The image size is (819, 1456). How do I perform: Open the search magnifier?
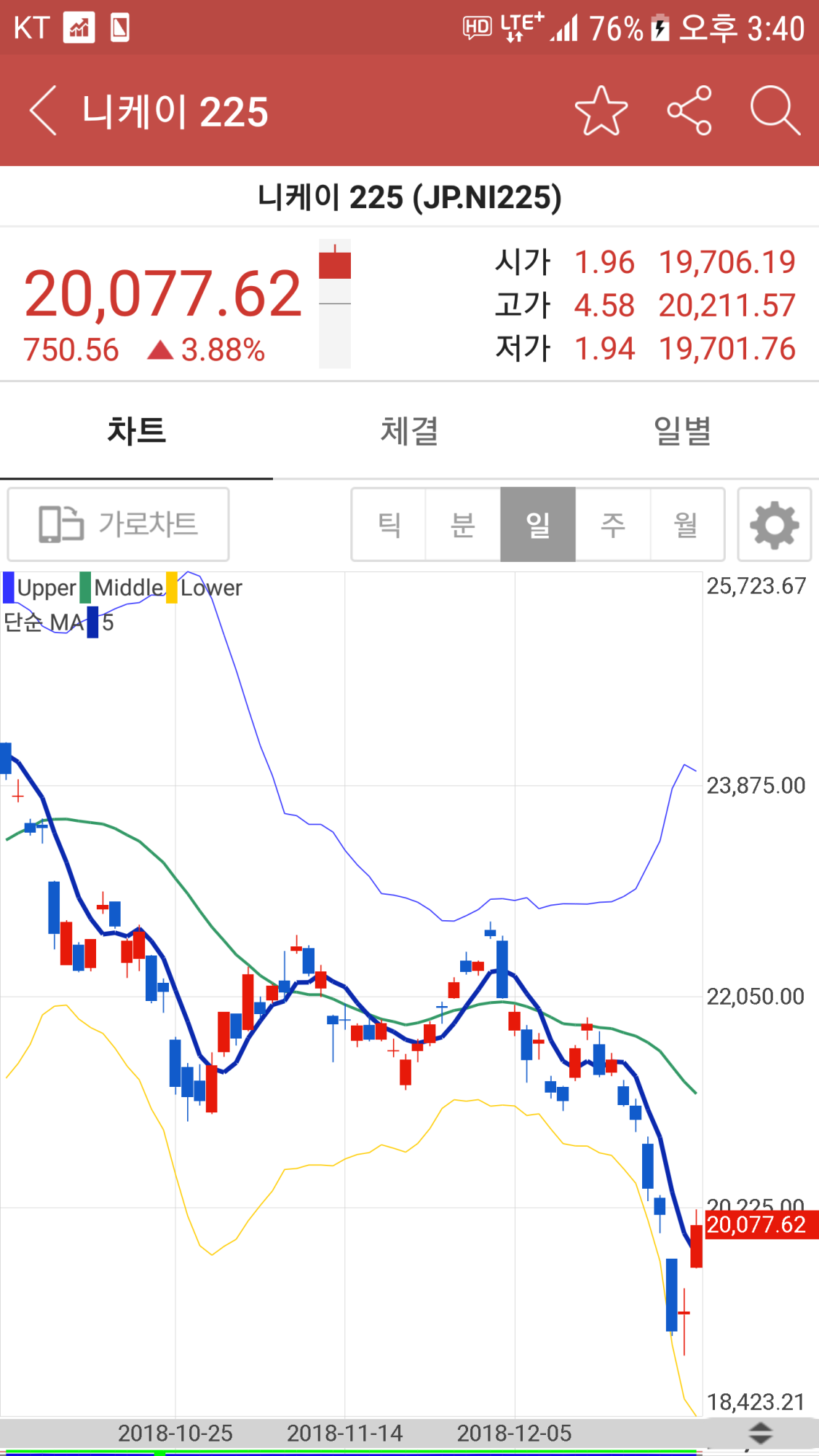pyautogui.click(x=775, y=111)
